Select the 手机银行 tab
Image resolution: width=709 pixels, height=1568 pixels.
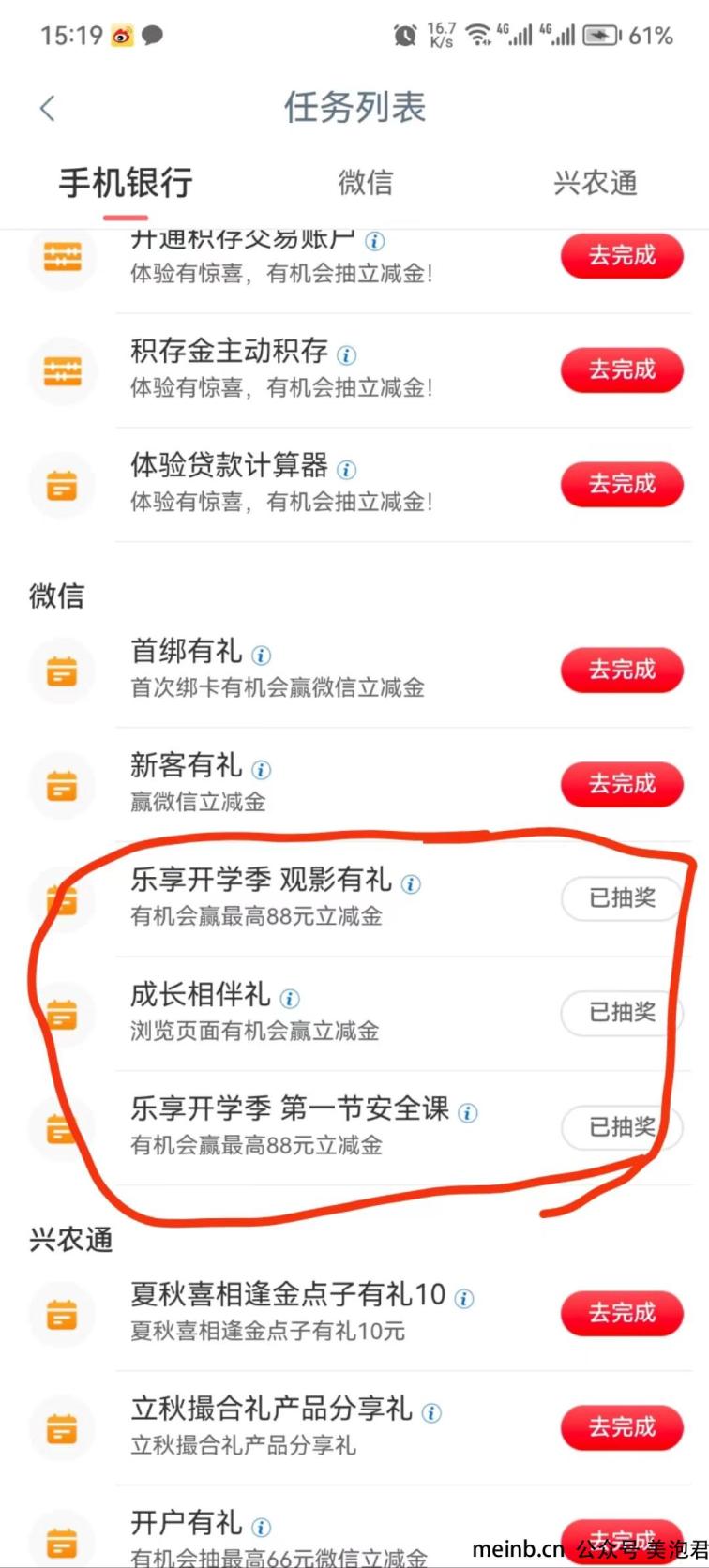point(126,182)
